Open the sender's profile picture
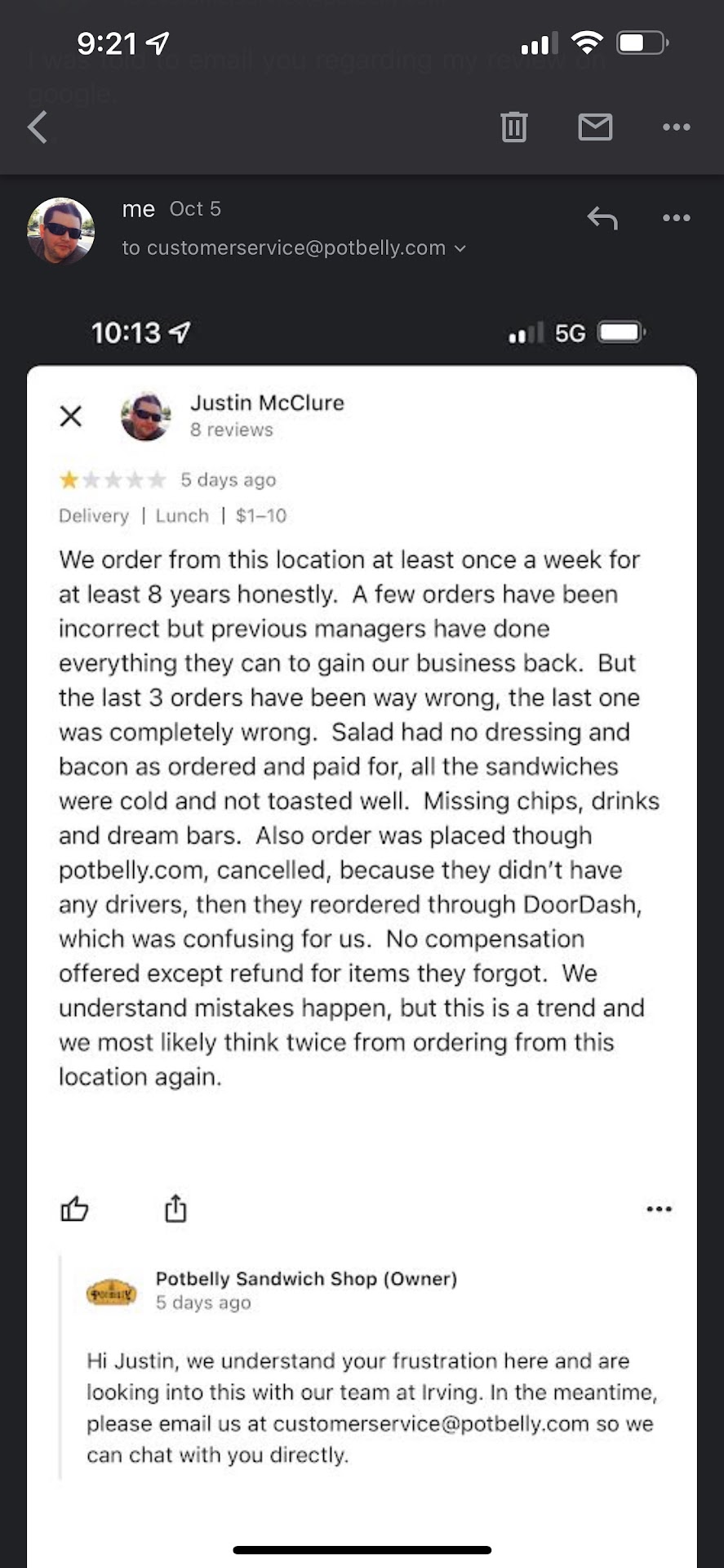The height and width of the screenshot is (1568, 724). [x=61, y=230]
